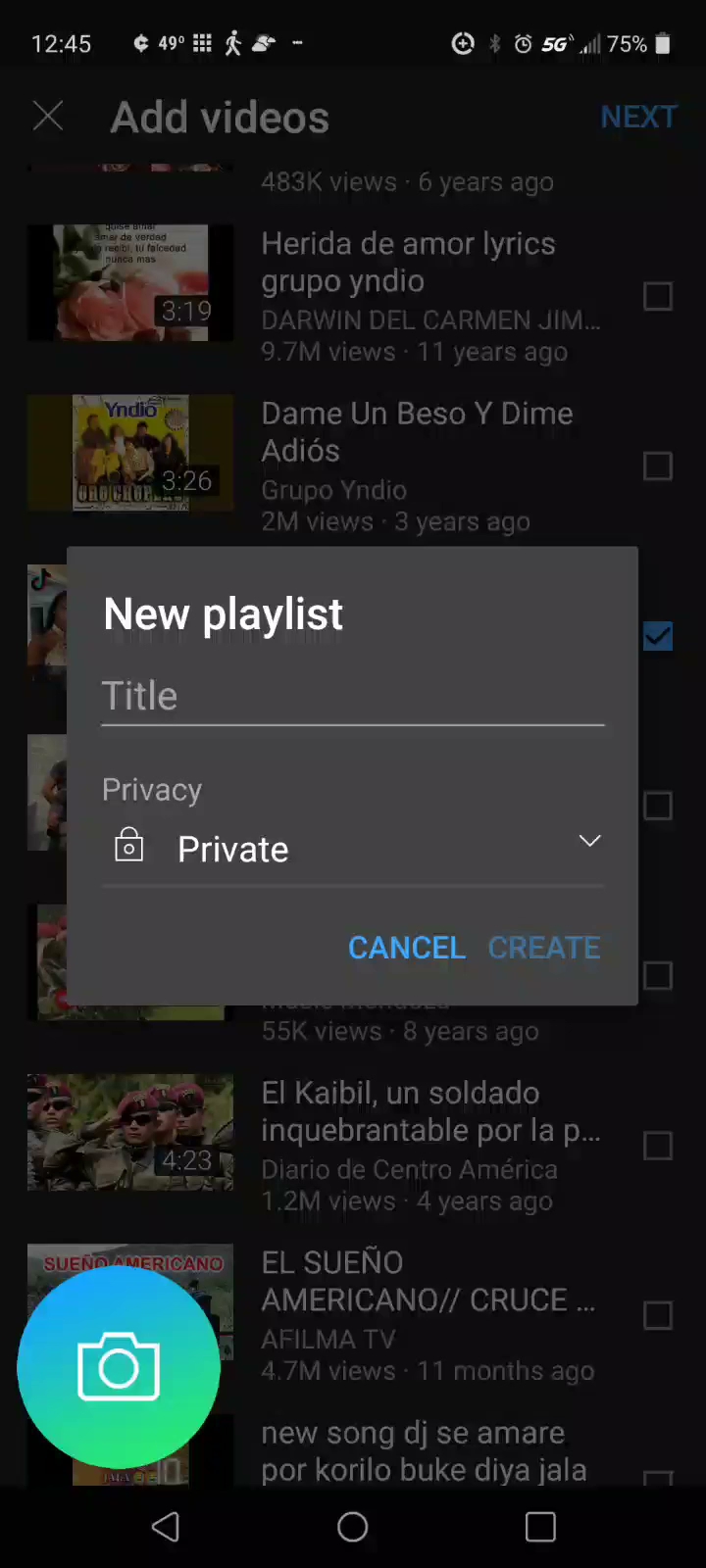Go to the home screen
This screenshot has height=1568, width=706.
[353, 1526]
